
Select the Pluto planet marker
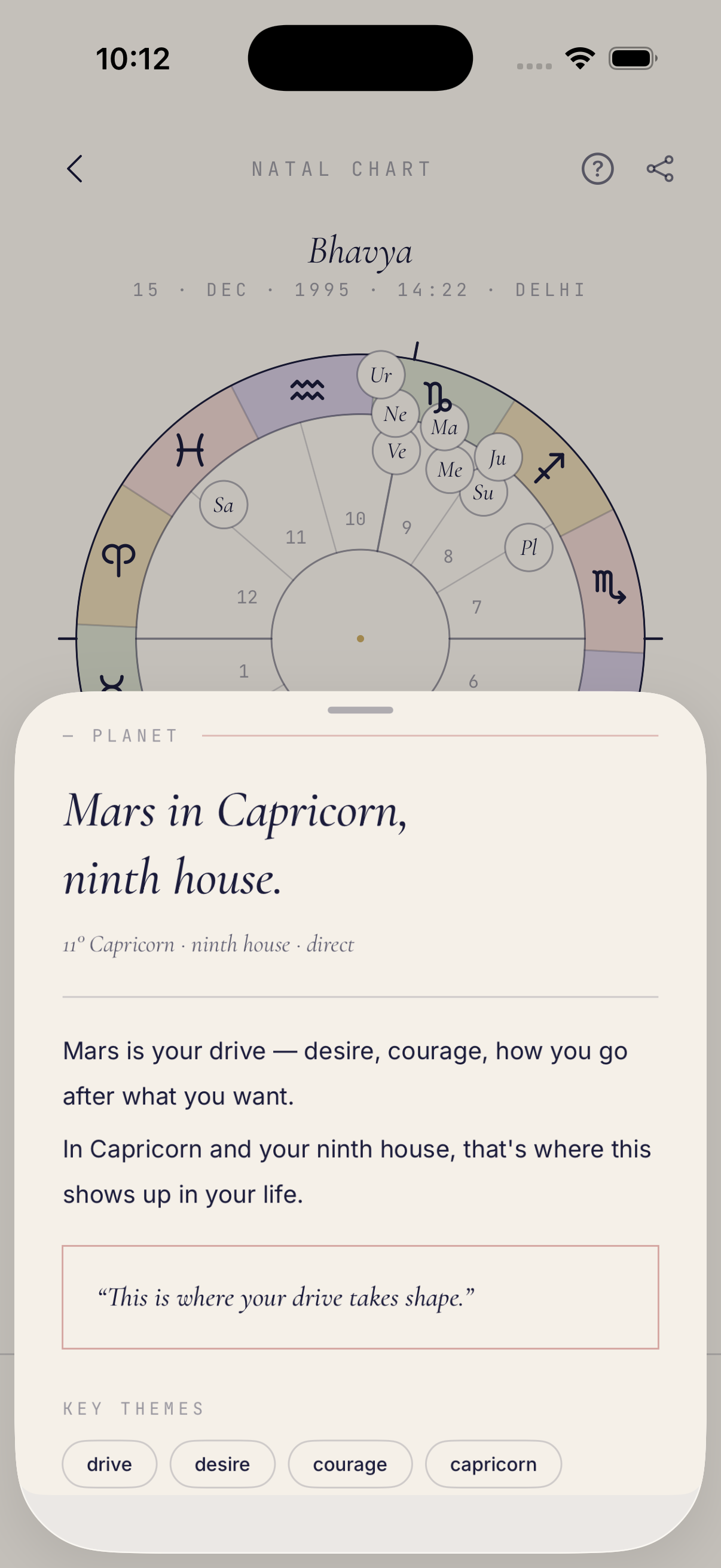[528, 547]
